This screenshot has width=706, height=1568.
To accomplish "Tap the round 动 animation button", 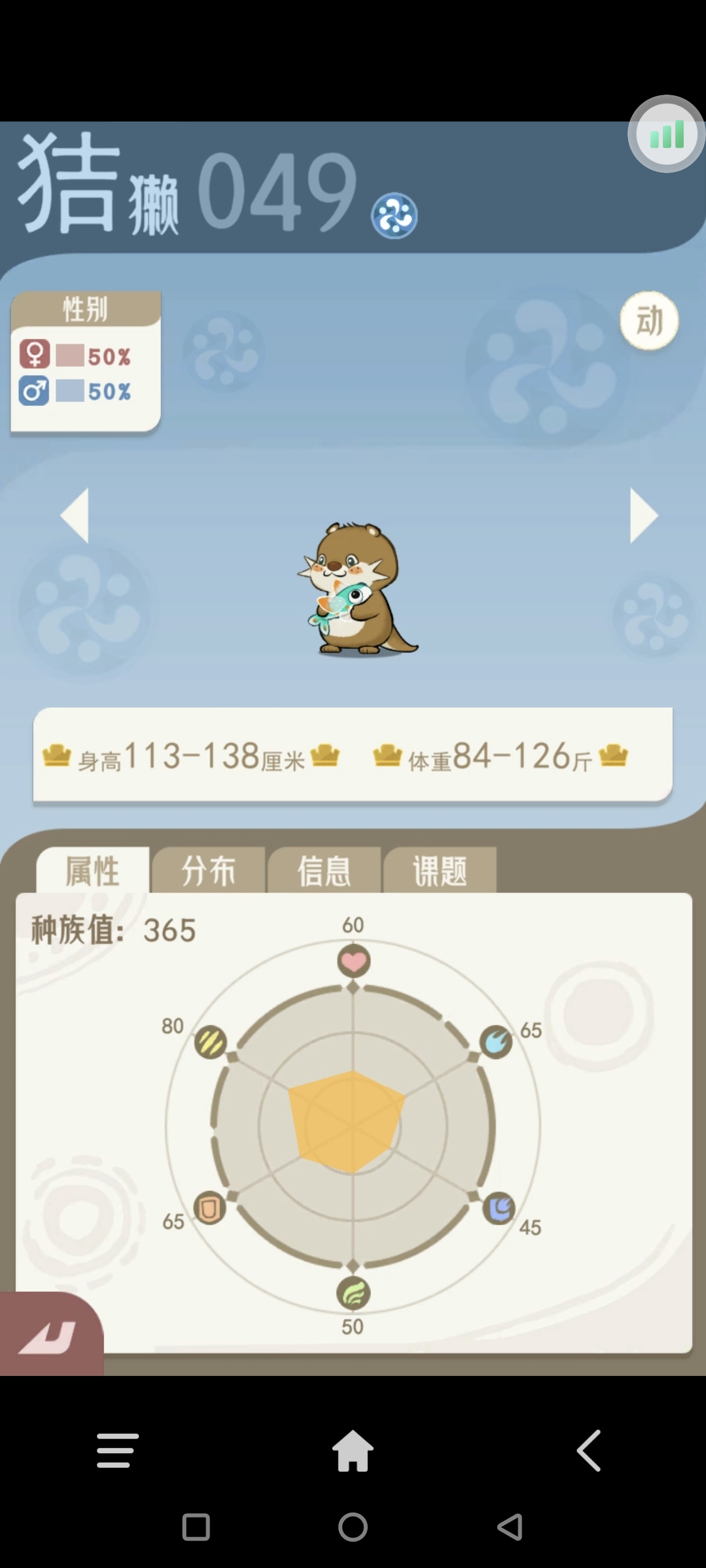I will 649,320.
